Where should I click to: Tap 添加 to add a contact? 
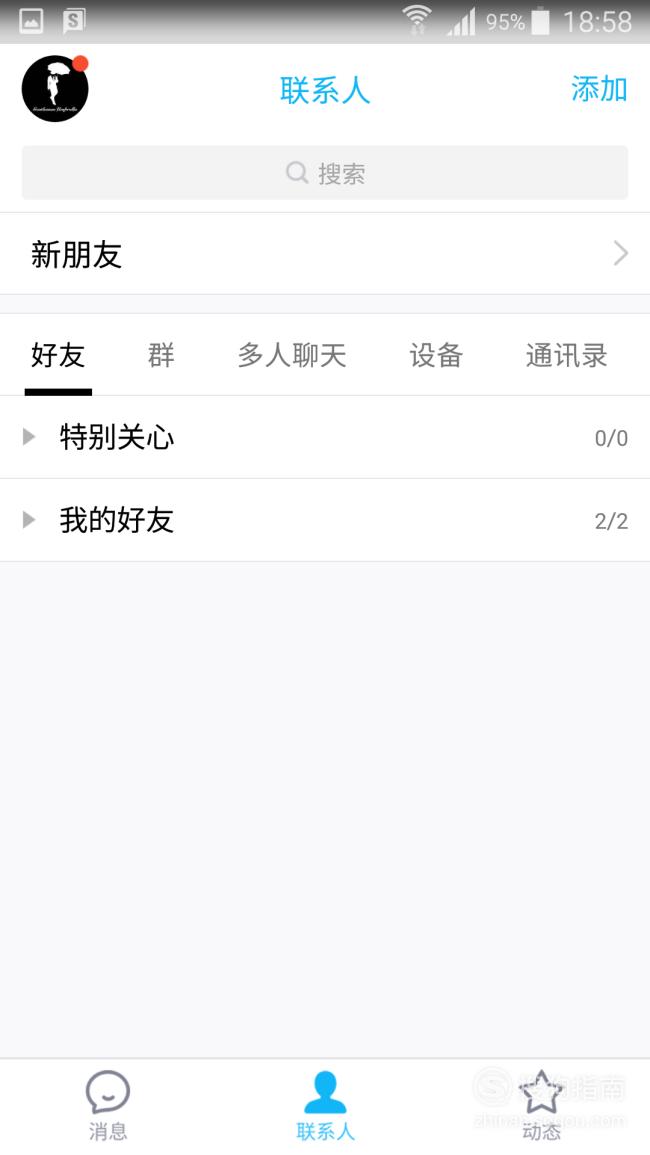click(598, 89)
